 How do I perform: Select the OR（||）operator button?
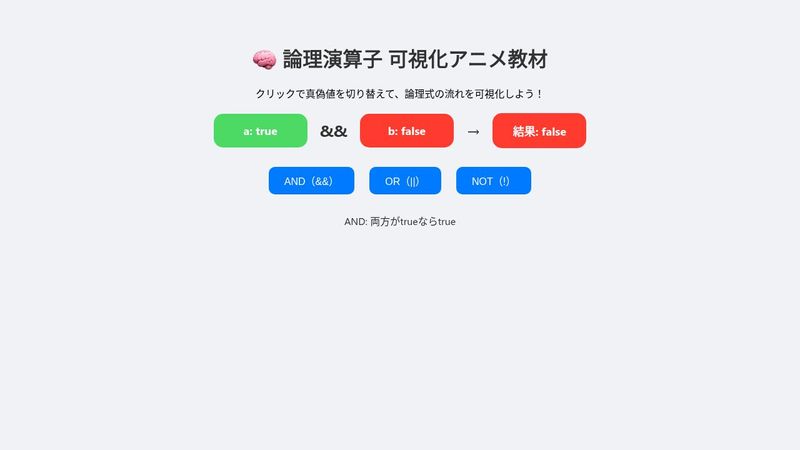[404, 181]
